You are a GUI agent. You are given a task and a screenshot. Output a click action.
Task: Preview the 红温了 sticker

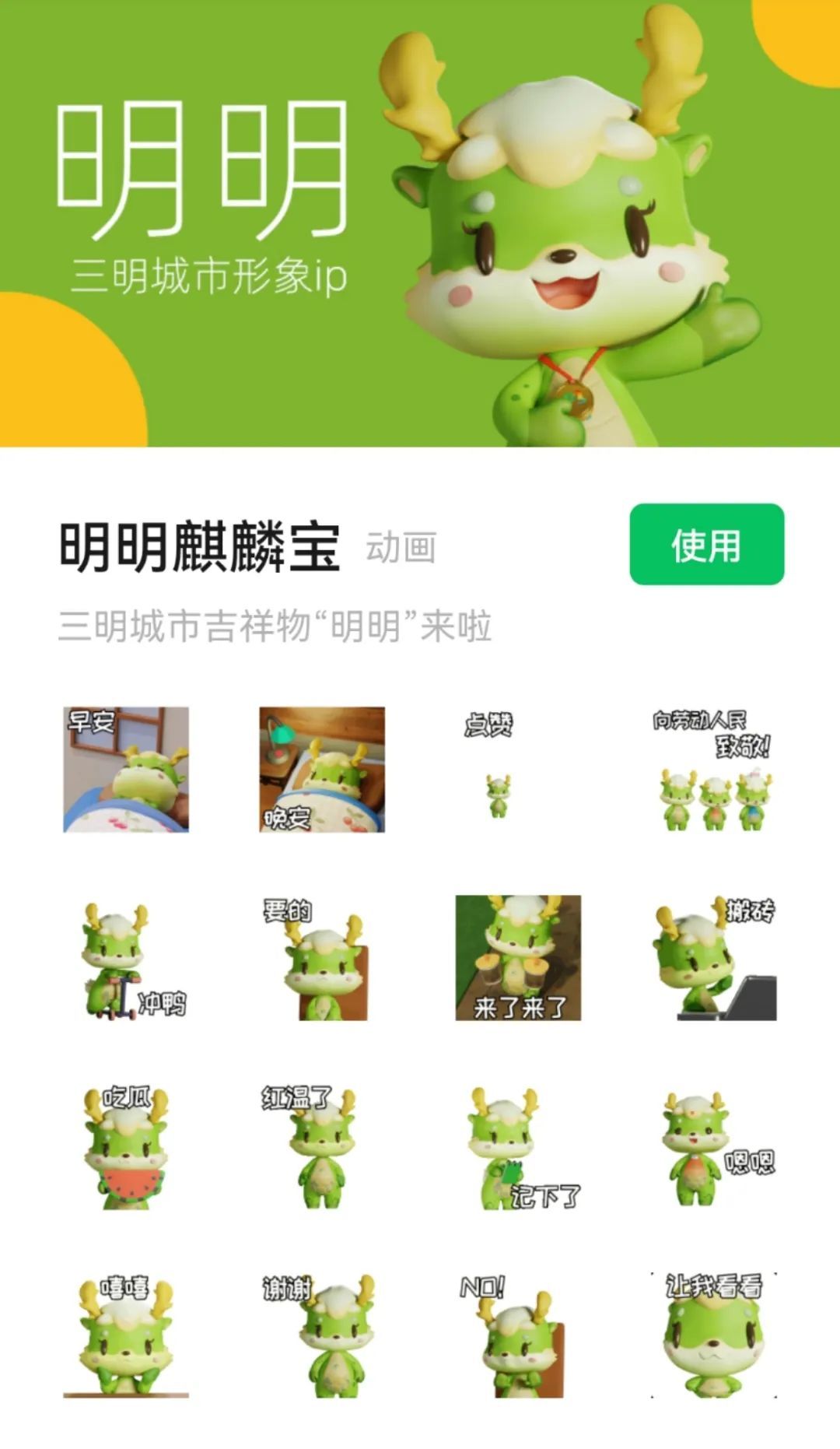click(322, 1147)
